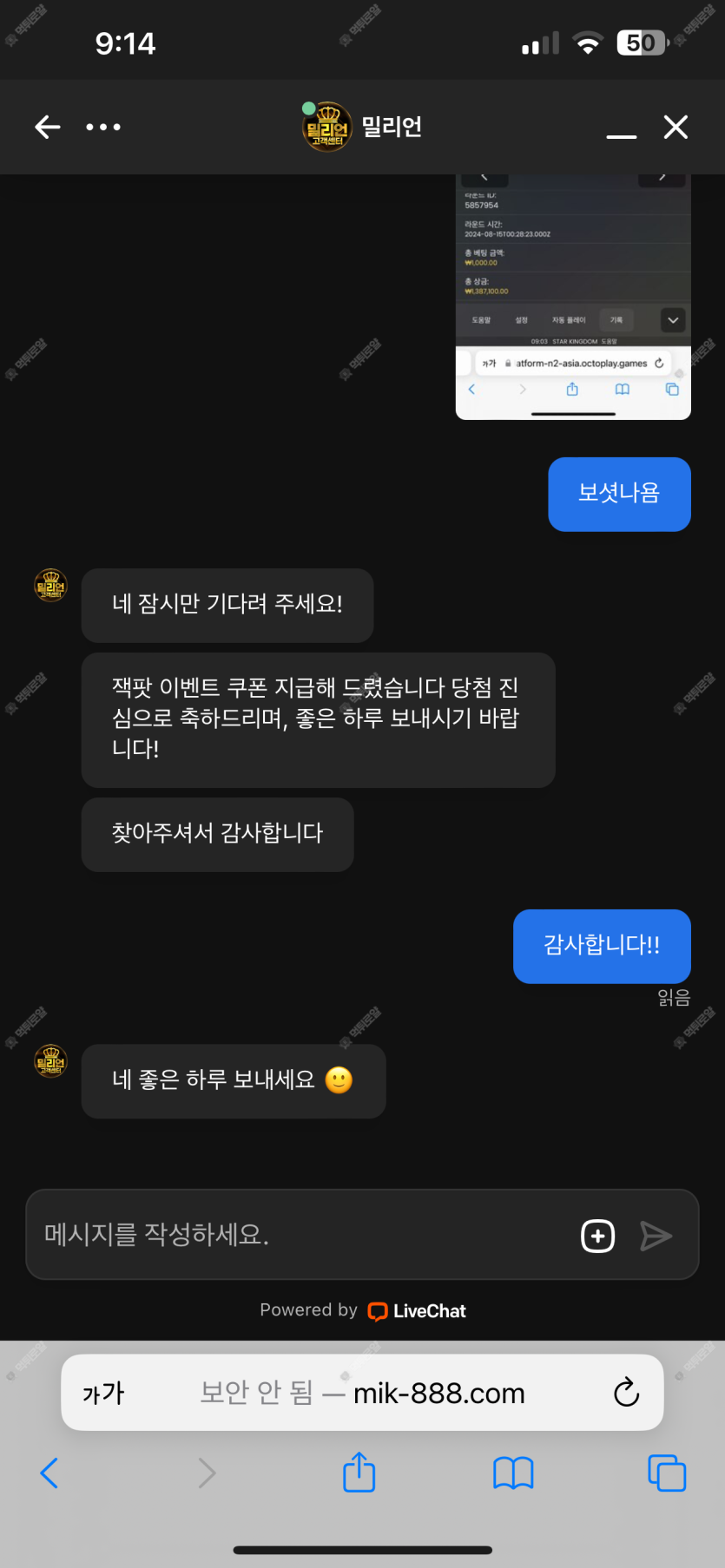Image resolution: width=725 pixels, height=1568 pixels.
Task: Open the shared game screenshot image
Action: [573, 297]
